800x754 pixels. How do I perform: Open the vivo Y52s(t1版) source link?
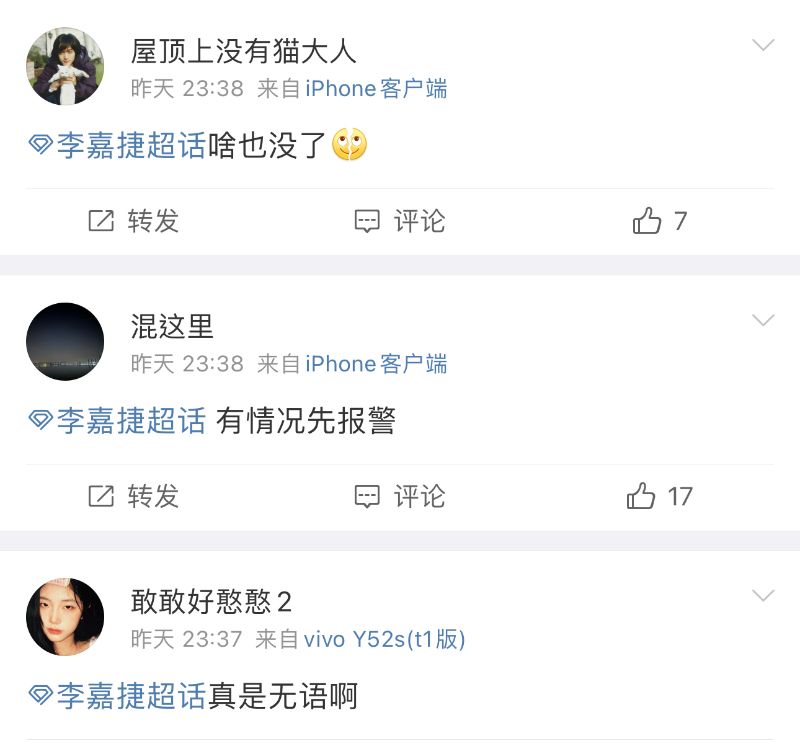point(384,639)
